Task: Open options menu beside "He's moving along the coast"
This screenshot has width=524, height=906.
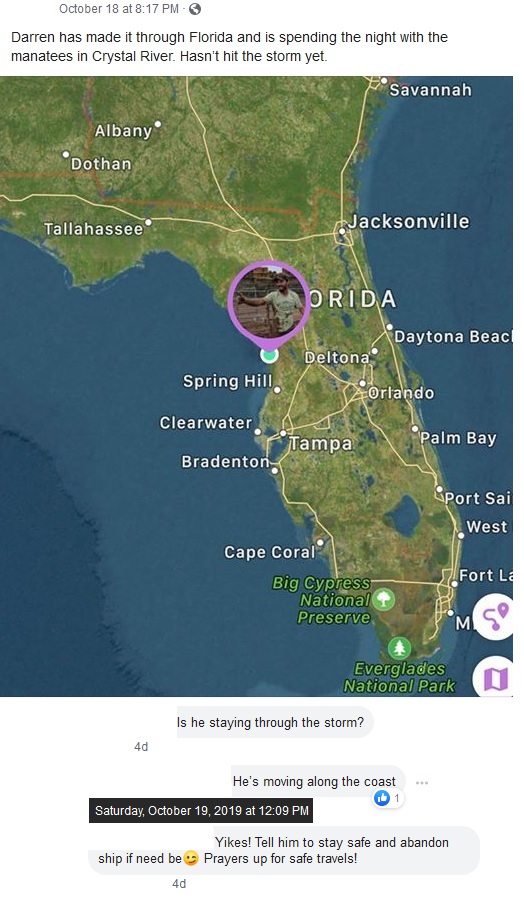Action: pyautogui.click(x=422, y=783)
